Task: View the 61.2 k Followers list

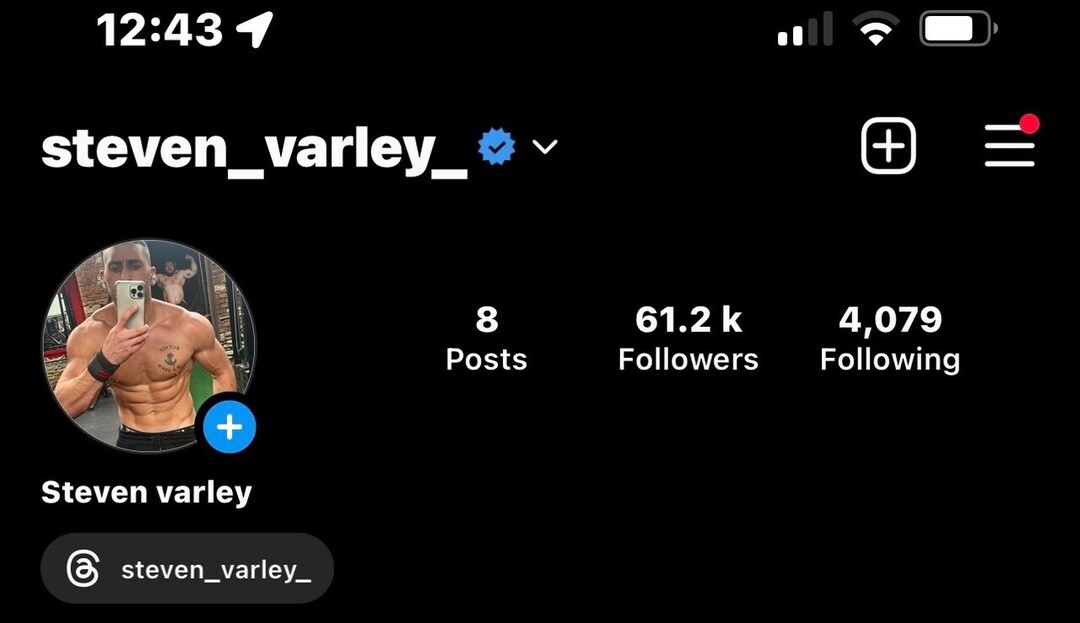Action: click(x=688, y=339)
